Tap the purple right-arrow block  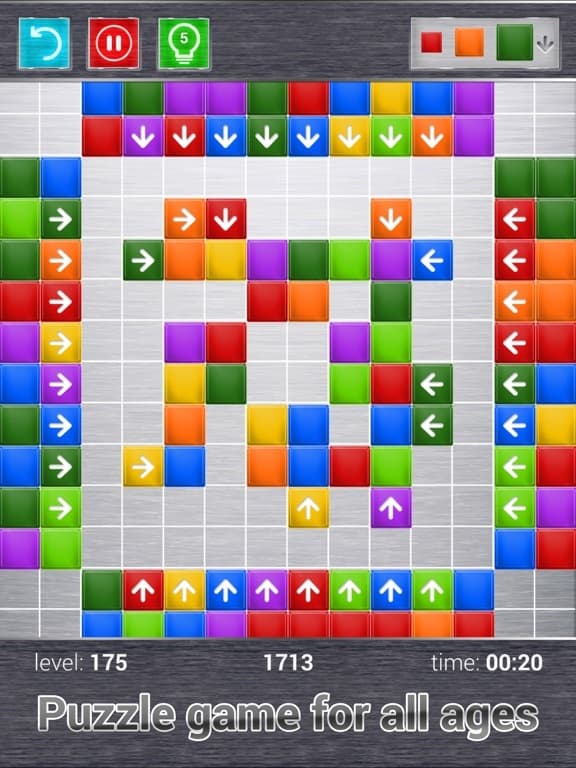[x=61, y=384]
